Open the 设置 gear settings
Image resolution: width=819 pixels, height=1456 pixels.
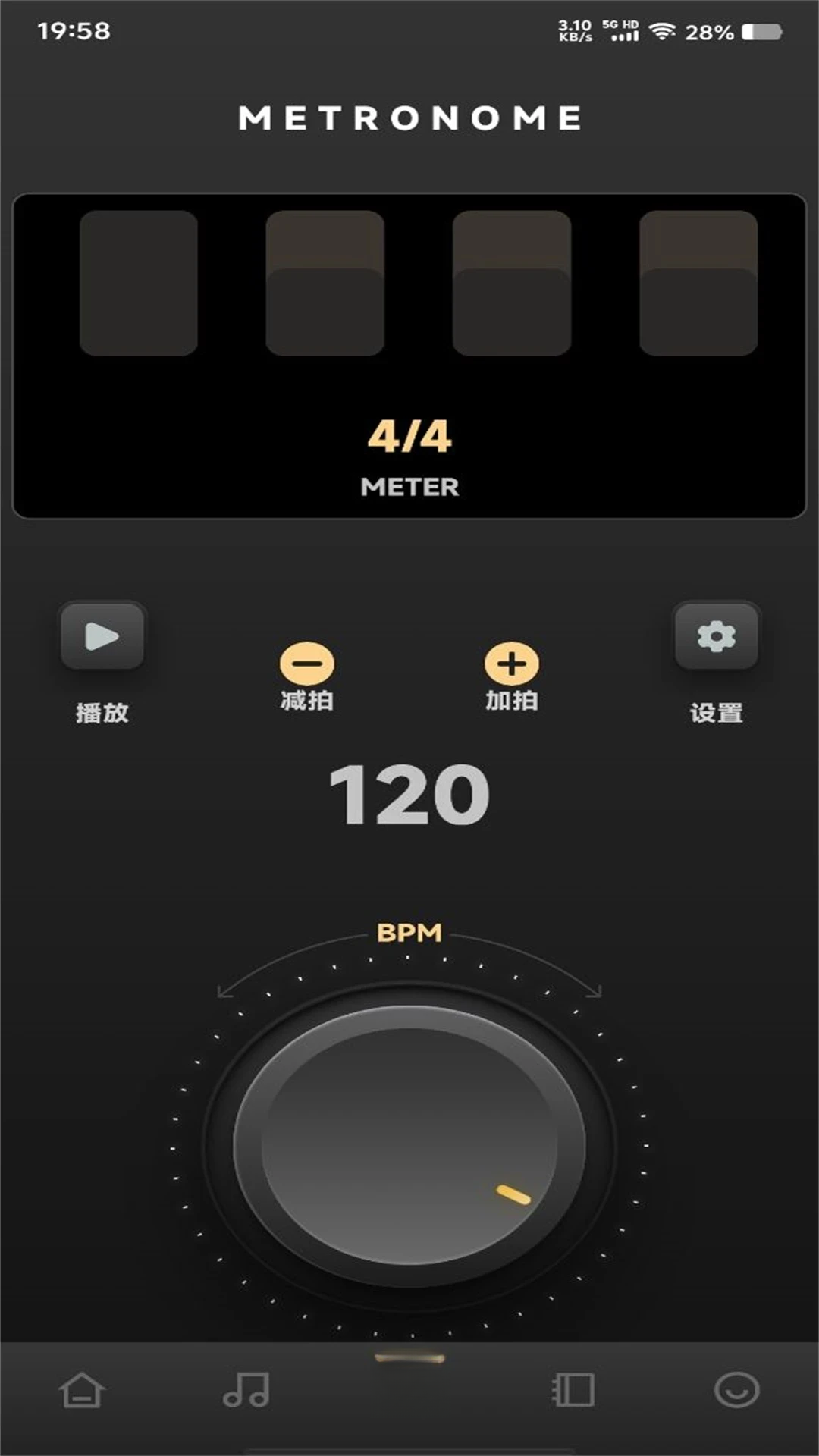[x=717, y=636]
